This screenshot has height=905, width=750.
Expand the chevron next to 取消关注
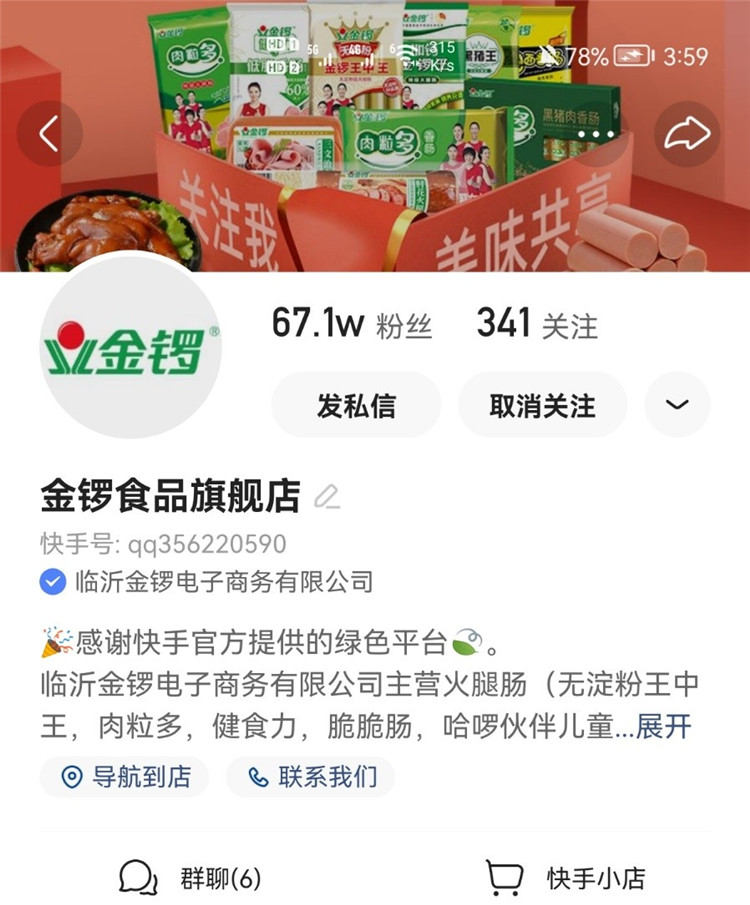(677, 405)
